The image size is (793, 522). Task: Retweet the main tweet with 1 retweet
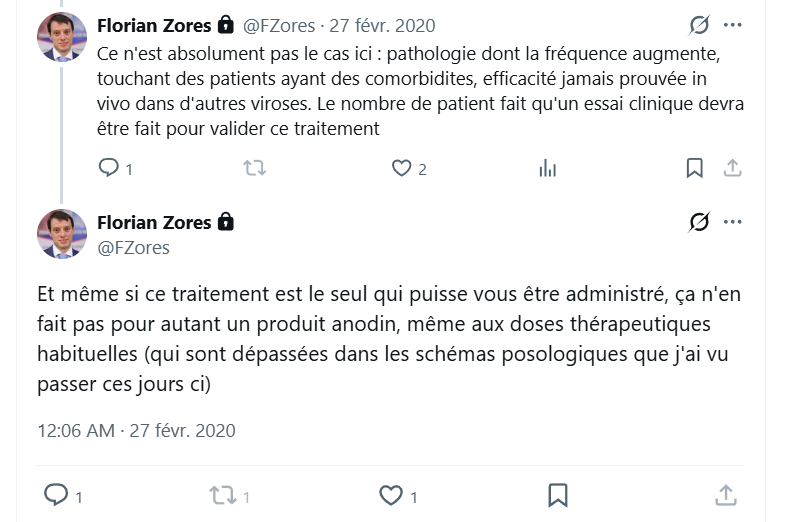click(220, 495)
